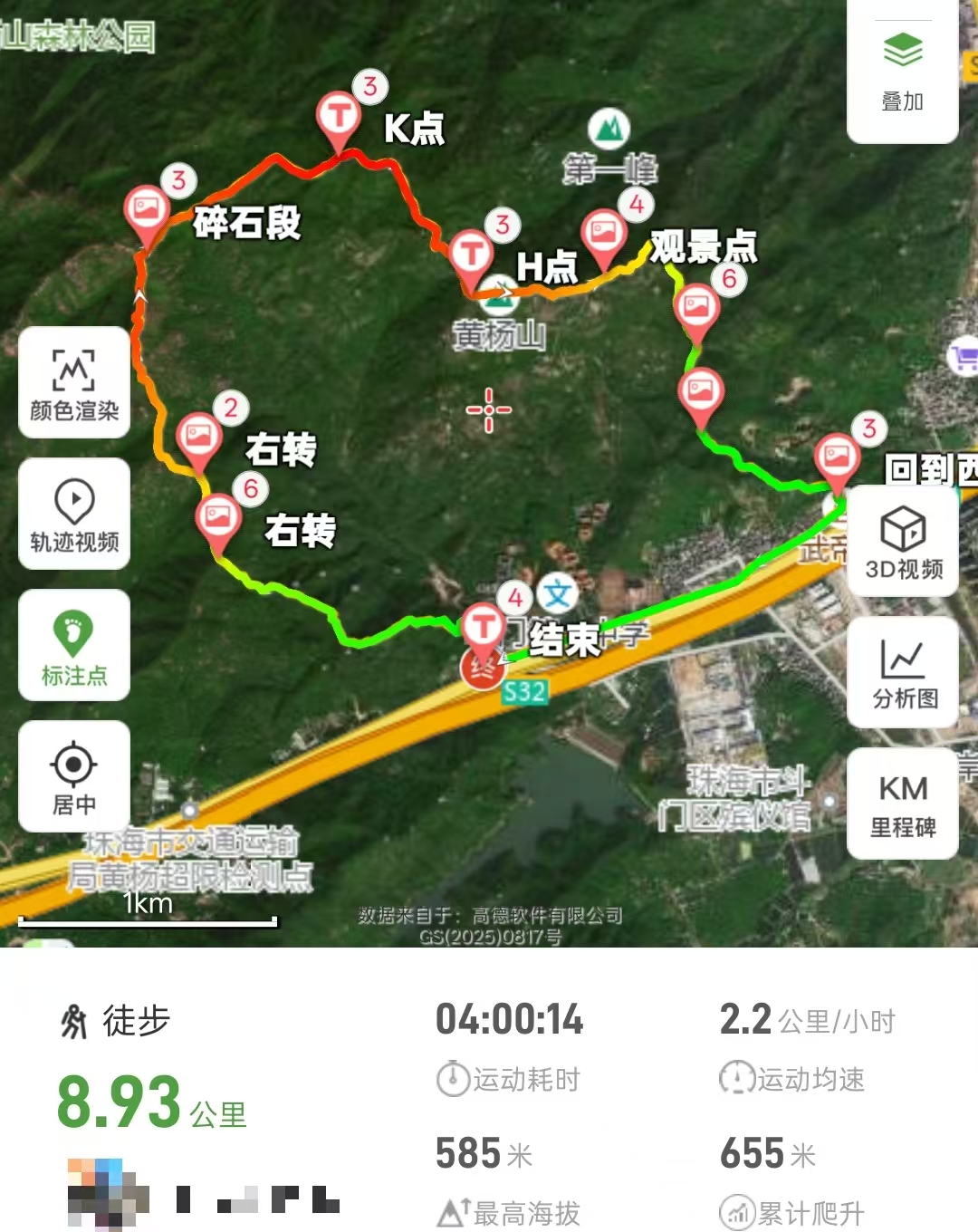The width and height of the screenshot is (978, 1232).
Task: Open the 碎石段 photo marker
Action: 147,210
